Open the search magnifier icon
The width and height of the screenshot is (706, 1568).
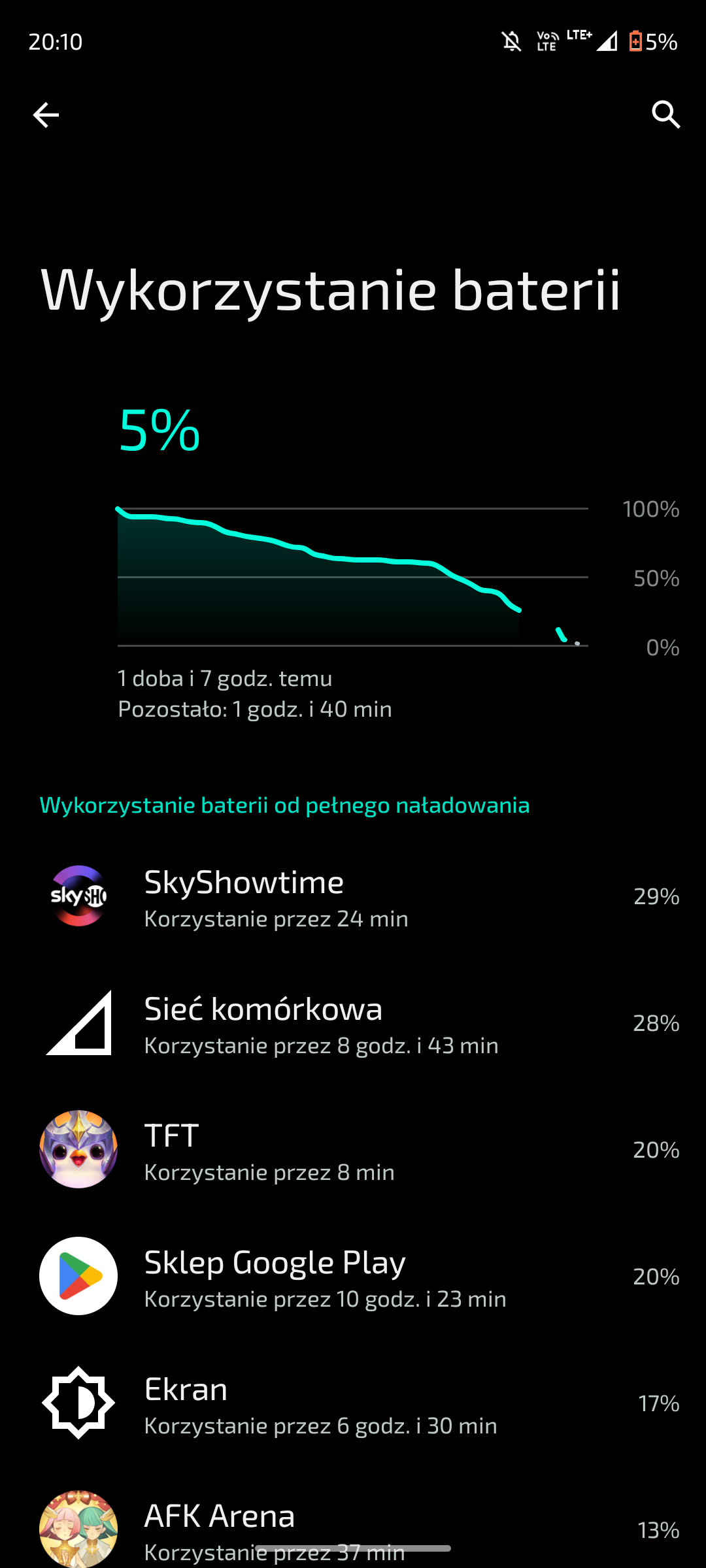[665, 115]
